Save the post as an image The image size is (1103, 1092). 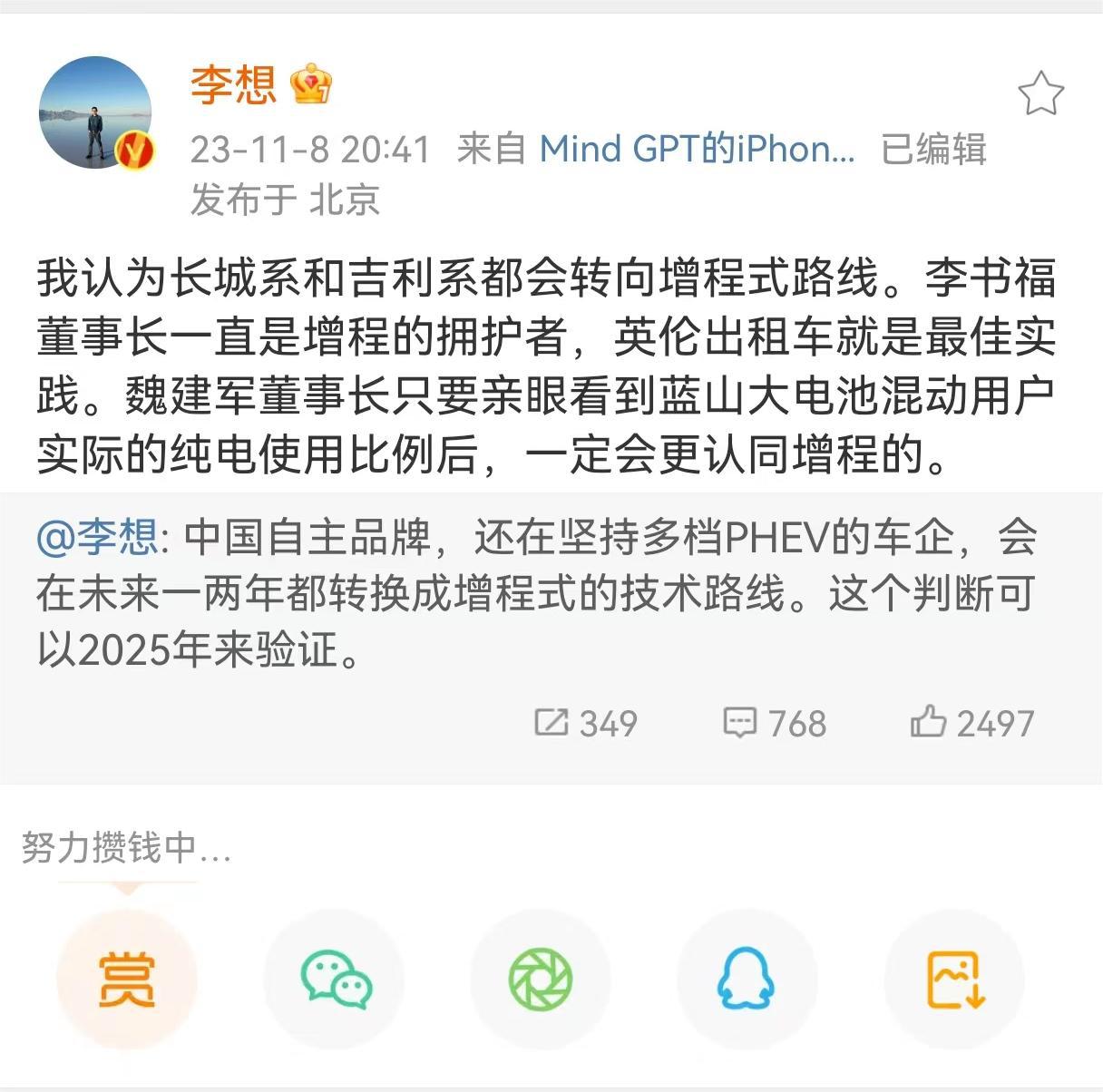tap(954, 980)
